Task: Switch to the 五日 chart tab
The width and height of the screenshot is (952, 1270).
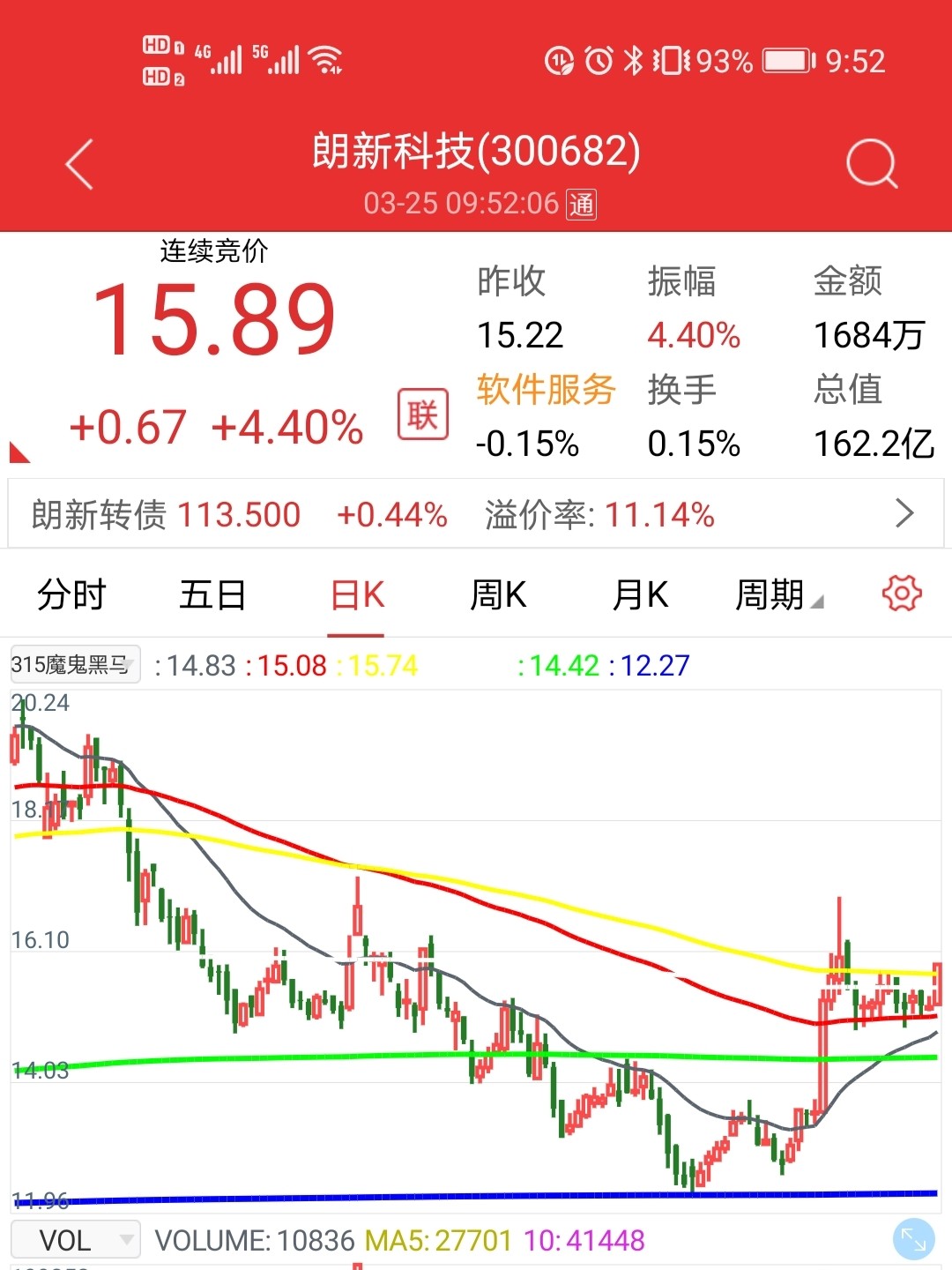Action: click(x=212, y=595)
